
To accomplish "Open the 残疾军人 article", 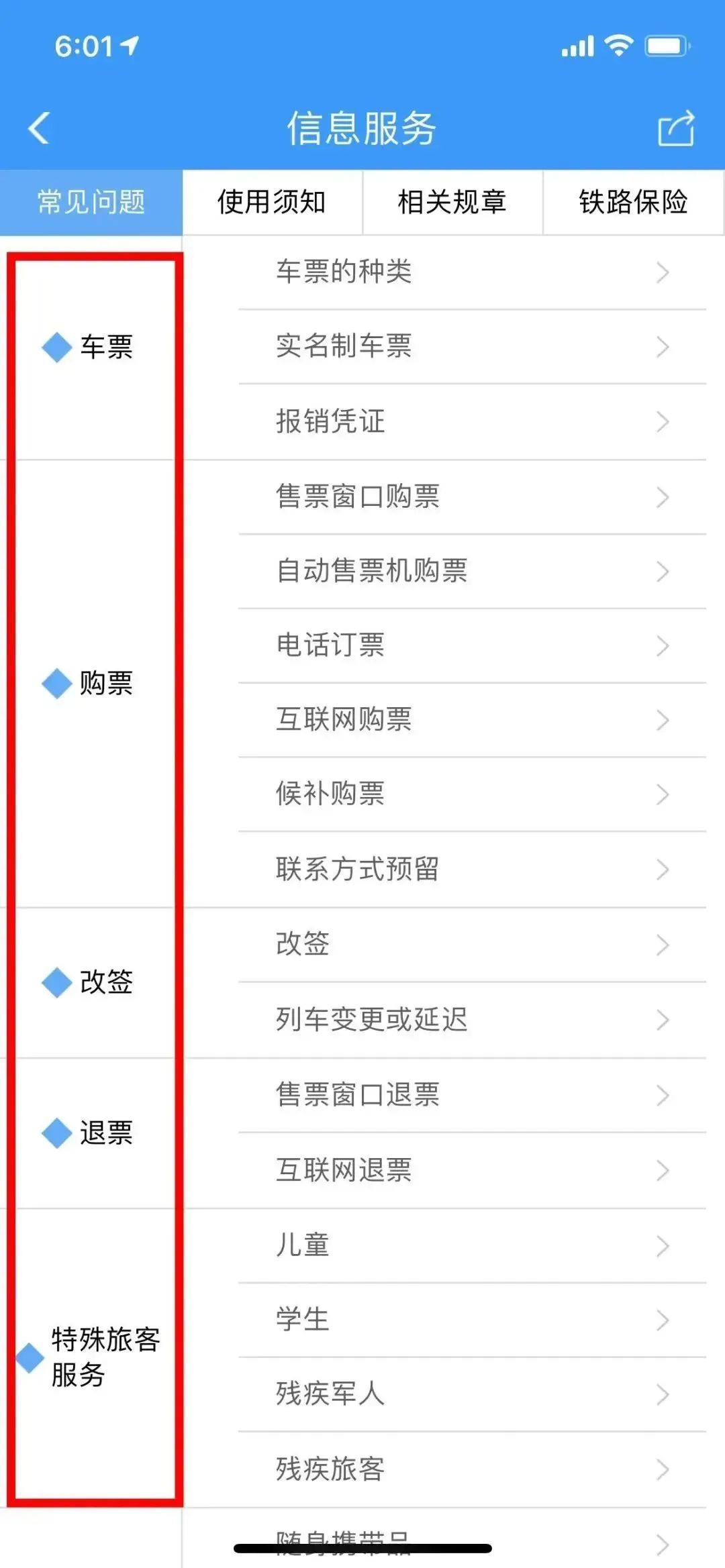I will (470, 1394).
